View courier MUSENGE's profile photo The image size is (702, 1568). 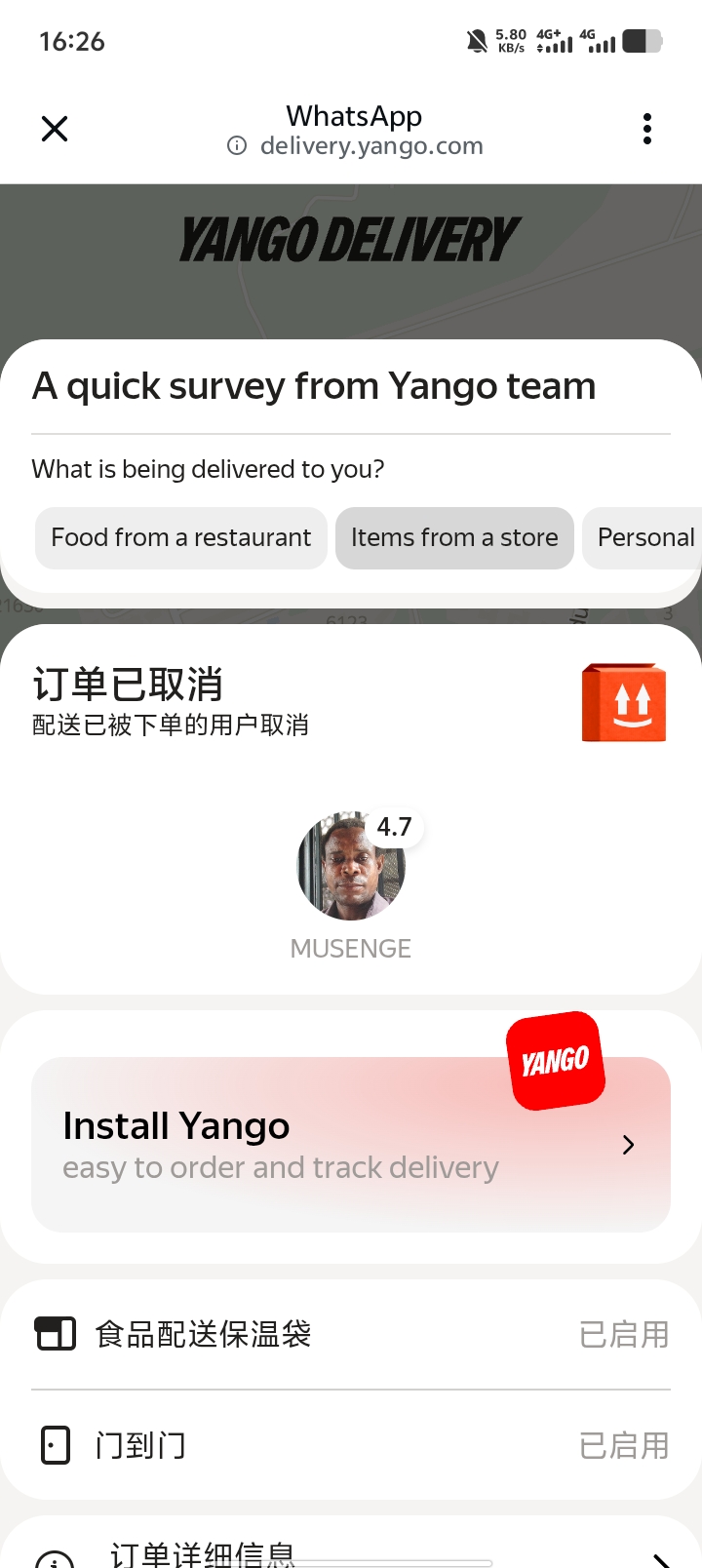pos(351,866)
